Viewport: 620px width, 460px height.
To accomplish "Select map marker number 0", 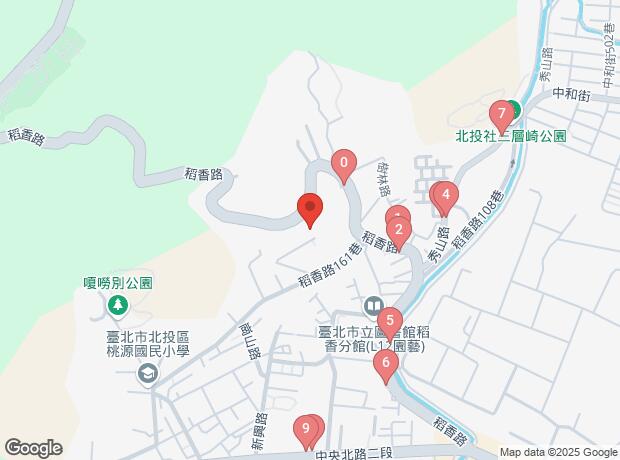I will tap(344, 162).
